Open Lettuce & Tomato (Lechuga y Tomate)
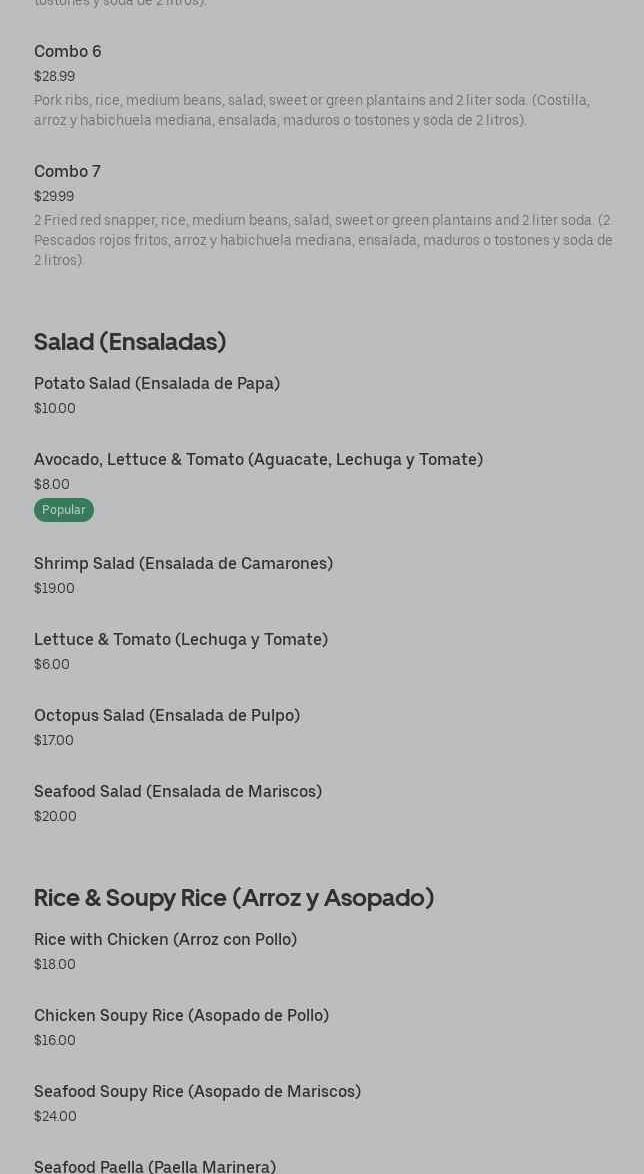Image resolution: width=644 pixels, height=1174 pixels. [x=181, y=640]
